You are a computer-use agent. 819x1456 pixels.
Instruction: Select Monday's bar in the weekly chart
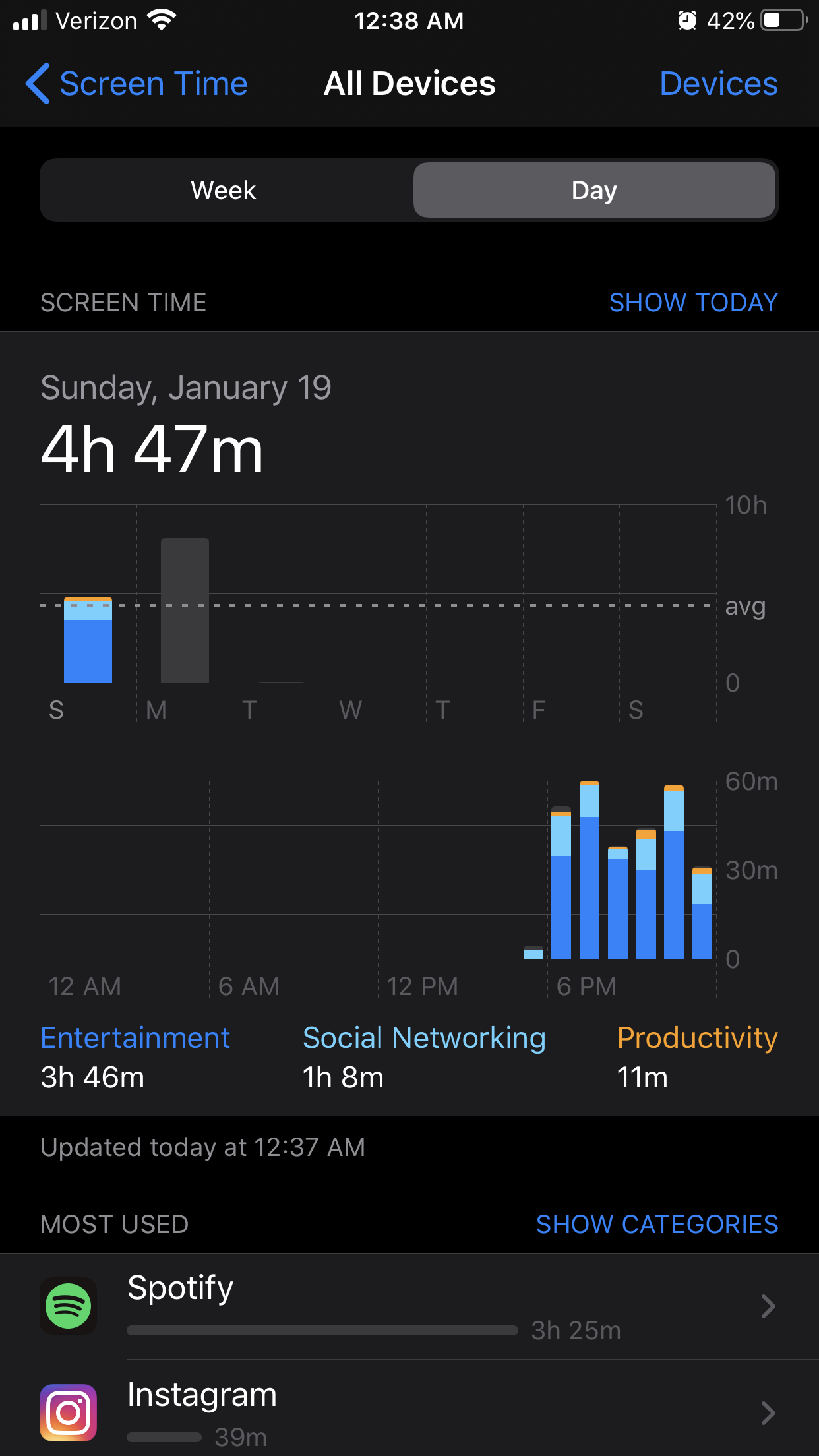pos(185,611)
